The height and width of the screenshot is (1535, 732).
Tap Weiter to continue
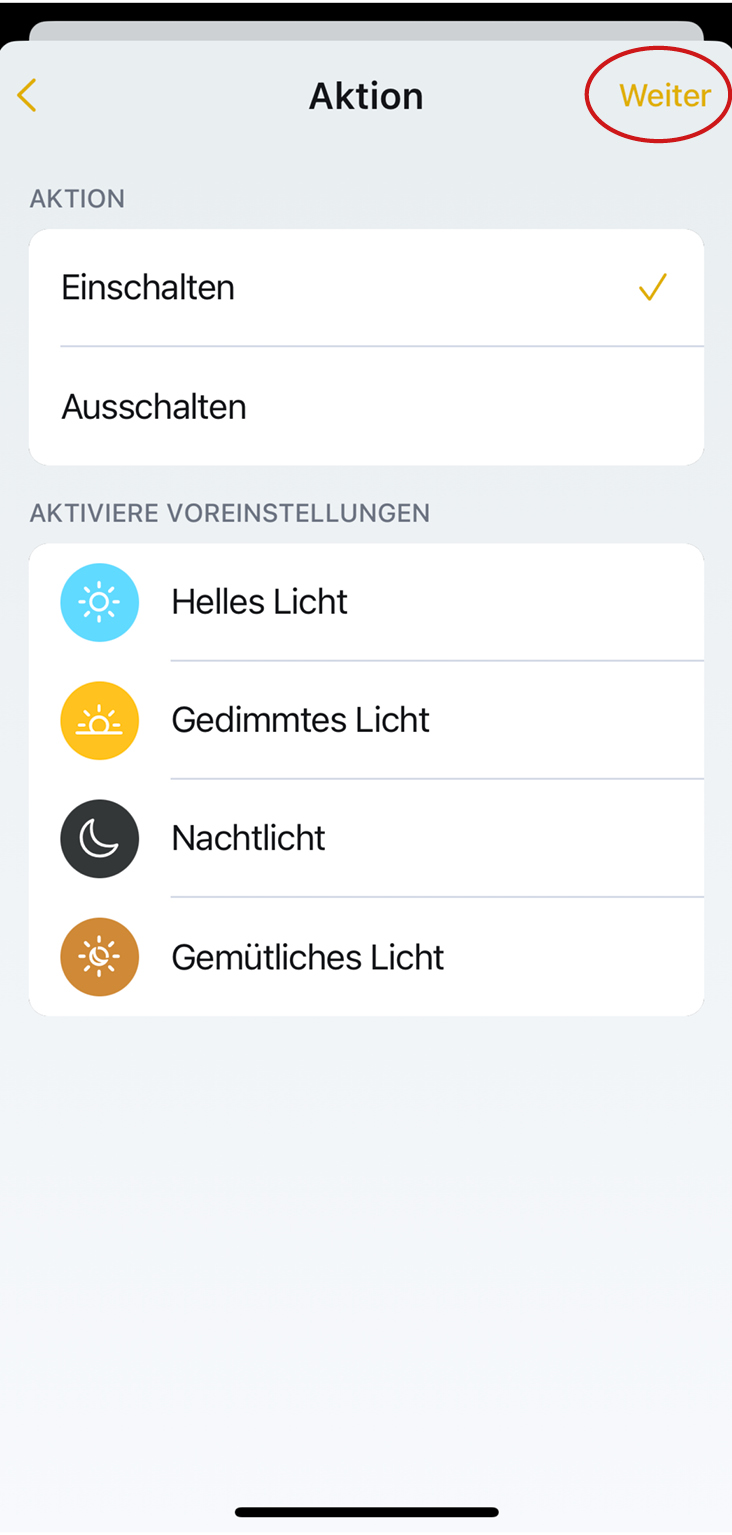[x=664, y=96]
